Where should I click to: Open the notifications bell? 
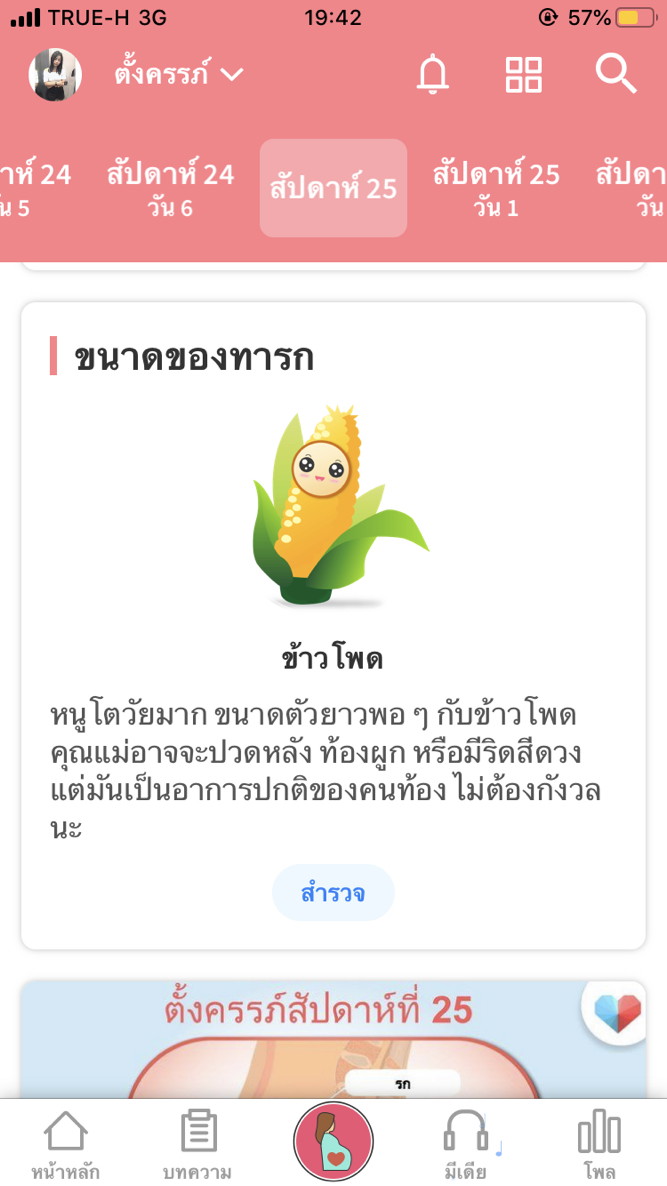[433, 75]
